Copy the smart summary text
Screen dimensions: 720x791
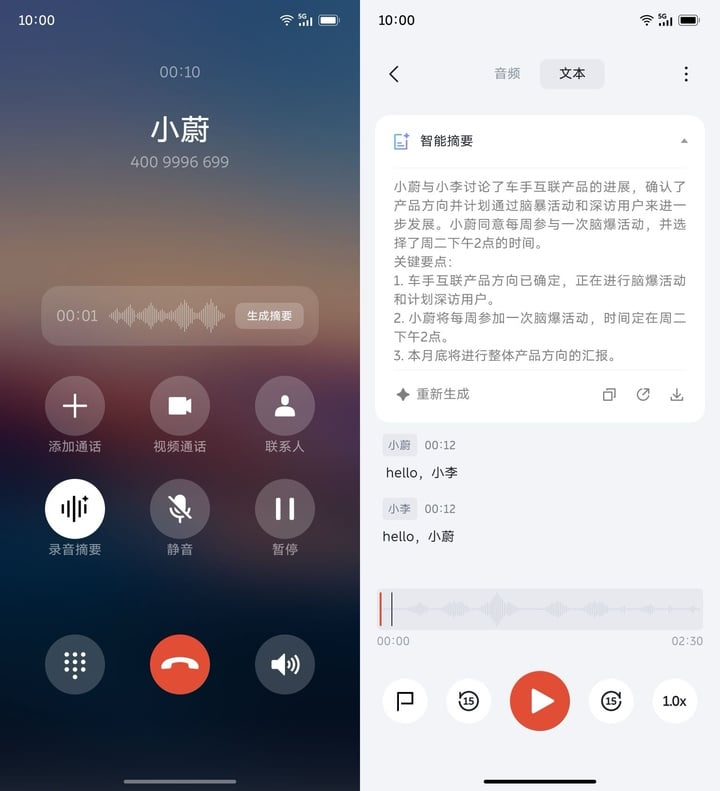[x=609, y=395]
